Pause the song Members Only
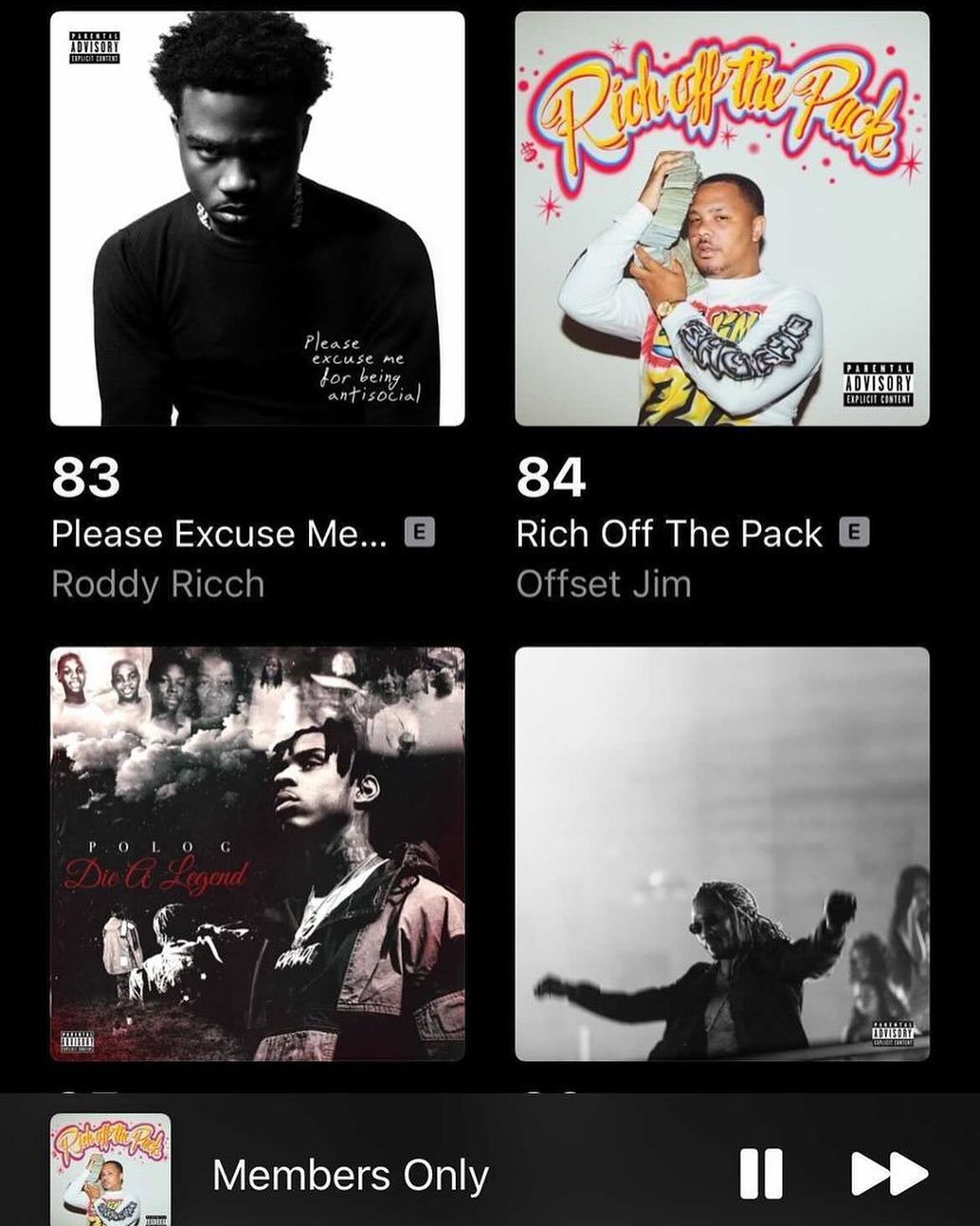 point(761,1174)
